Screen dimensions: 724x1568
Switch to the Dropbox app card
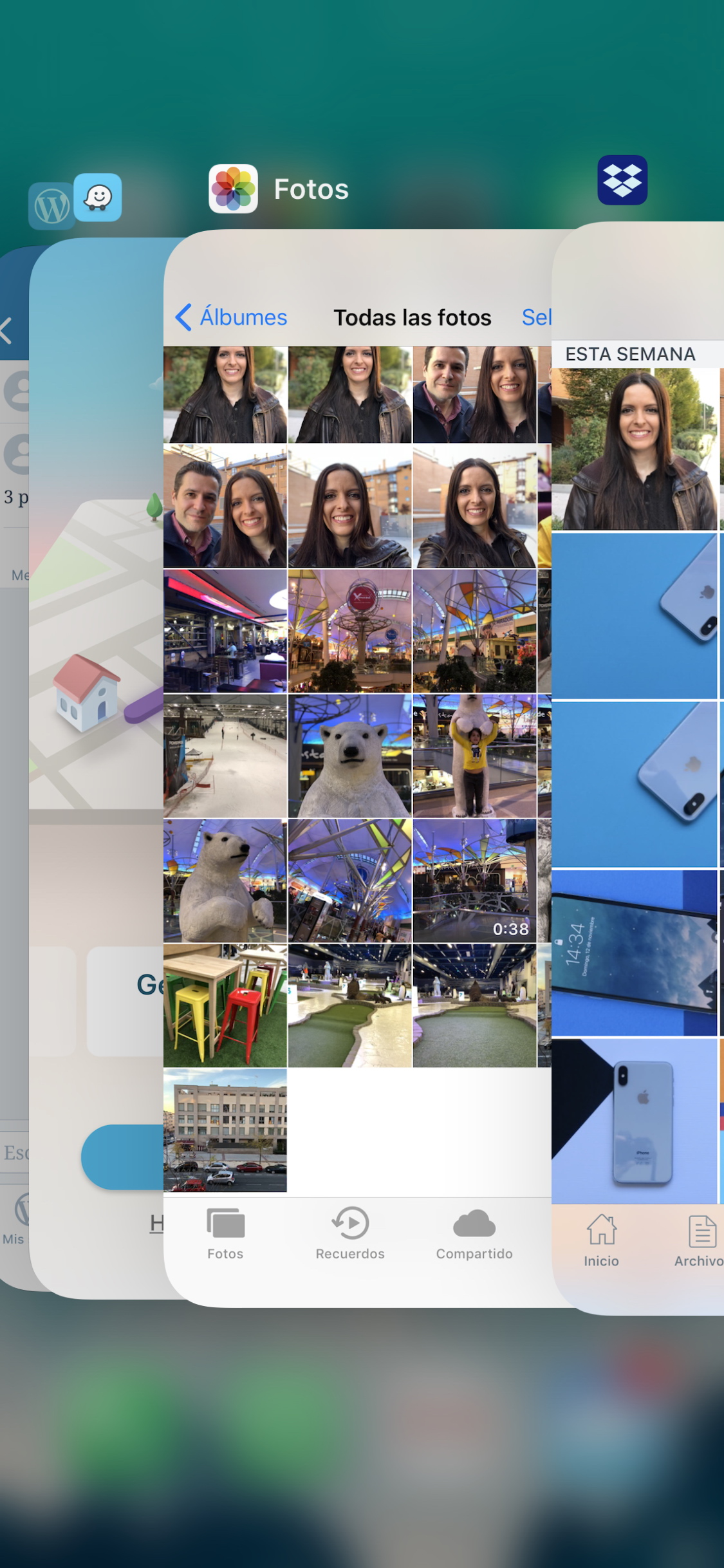click(x=638, y=767)
